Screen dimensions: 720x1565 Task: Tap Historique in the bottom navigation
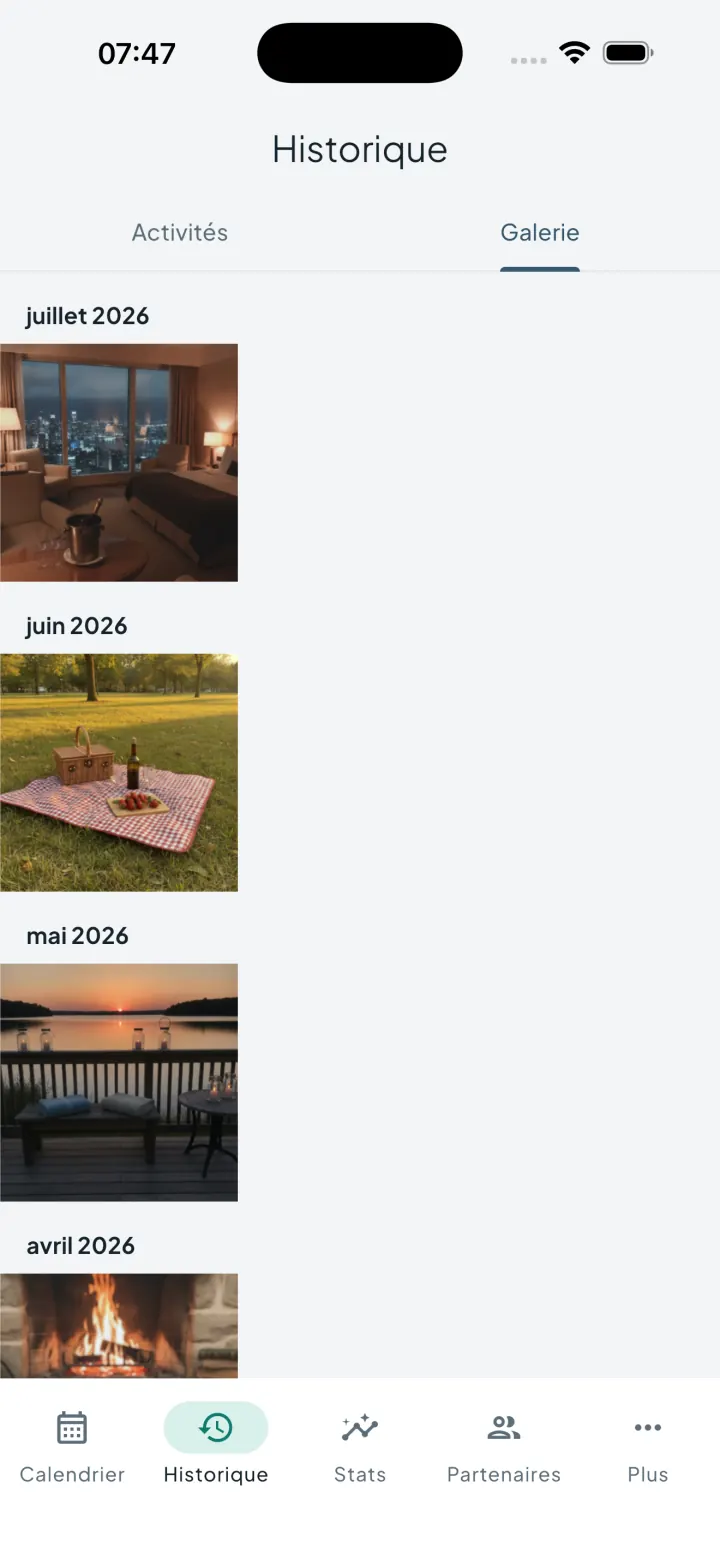(216, 1445)
